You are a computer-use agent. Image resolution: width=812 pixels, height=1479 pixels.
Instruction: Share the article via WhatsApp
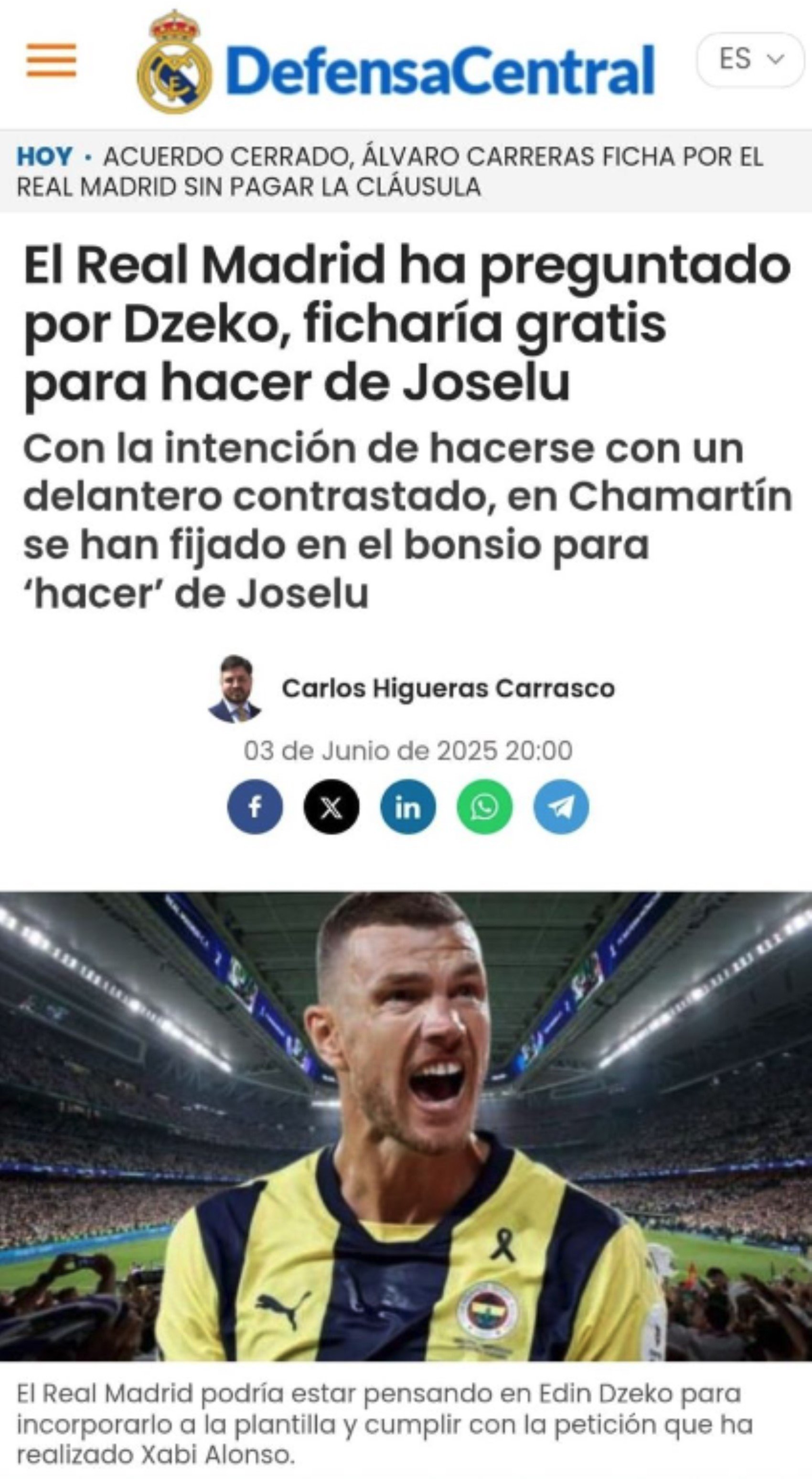484,807
